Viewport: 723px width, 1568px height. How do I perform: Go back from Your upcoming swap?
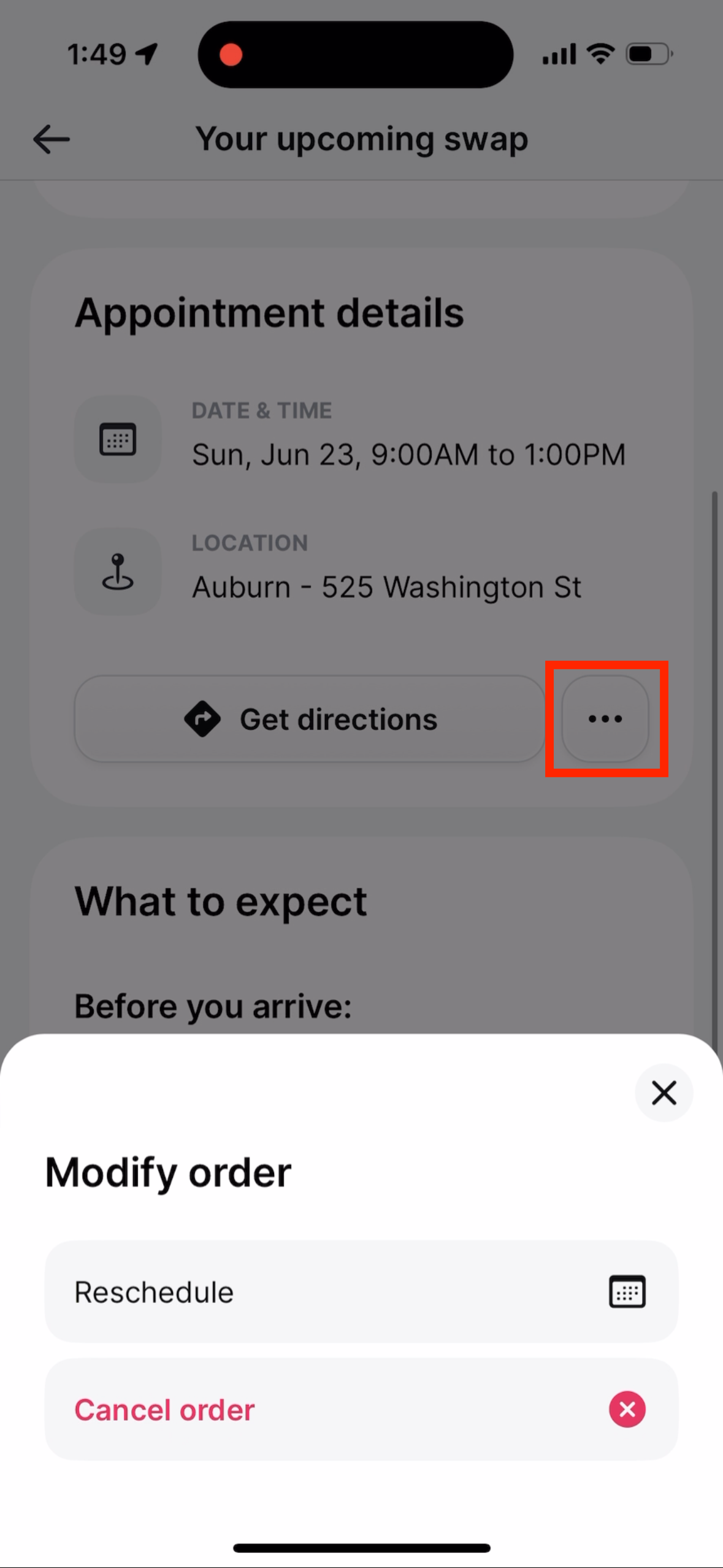click(52, 139)
